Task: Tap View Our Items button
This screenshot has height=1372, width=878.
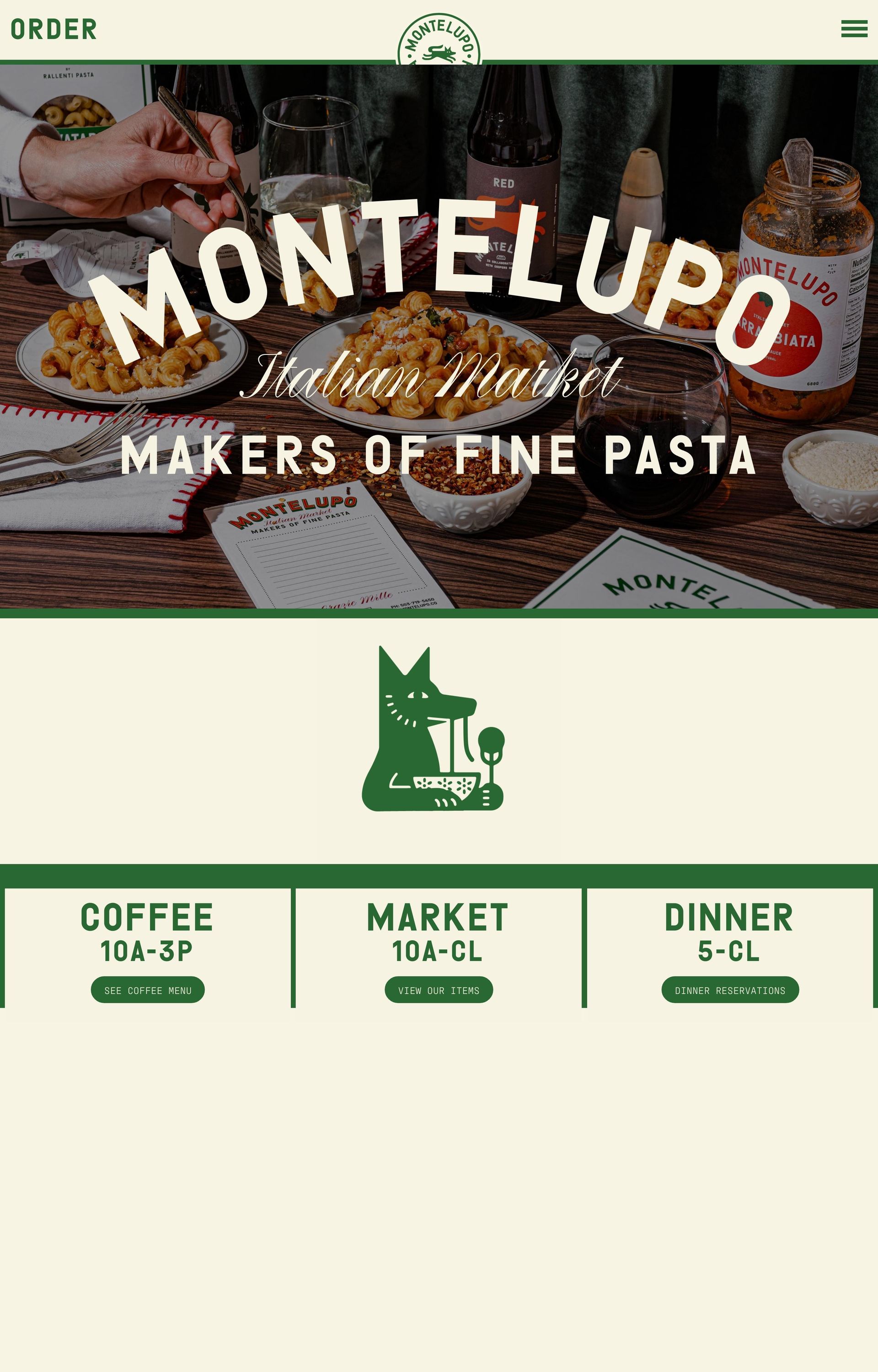Action: 439,990
